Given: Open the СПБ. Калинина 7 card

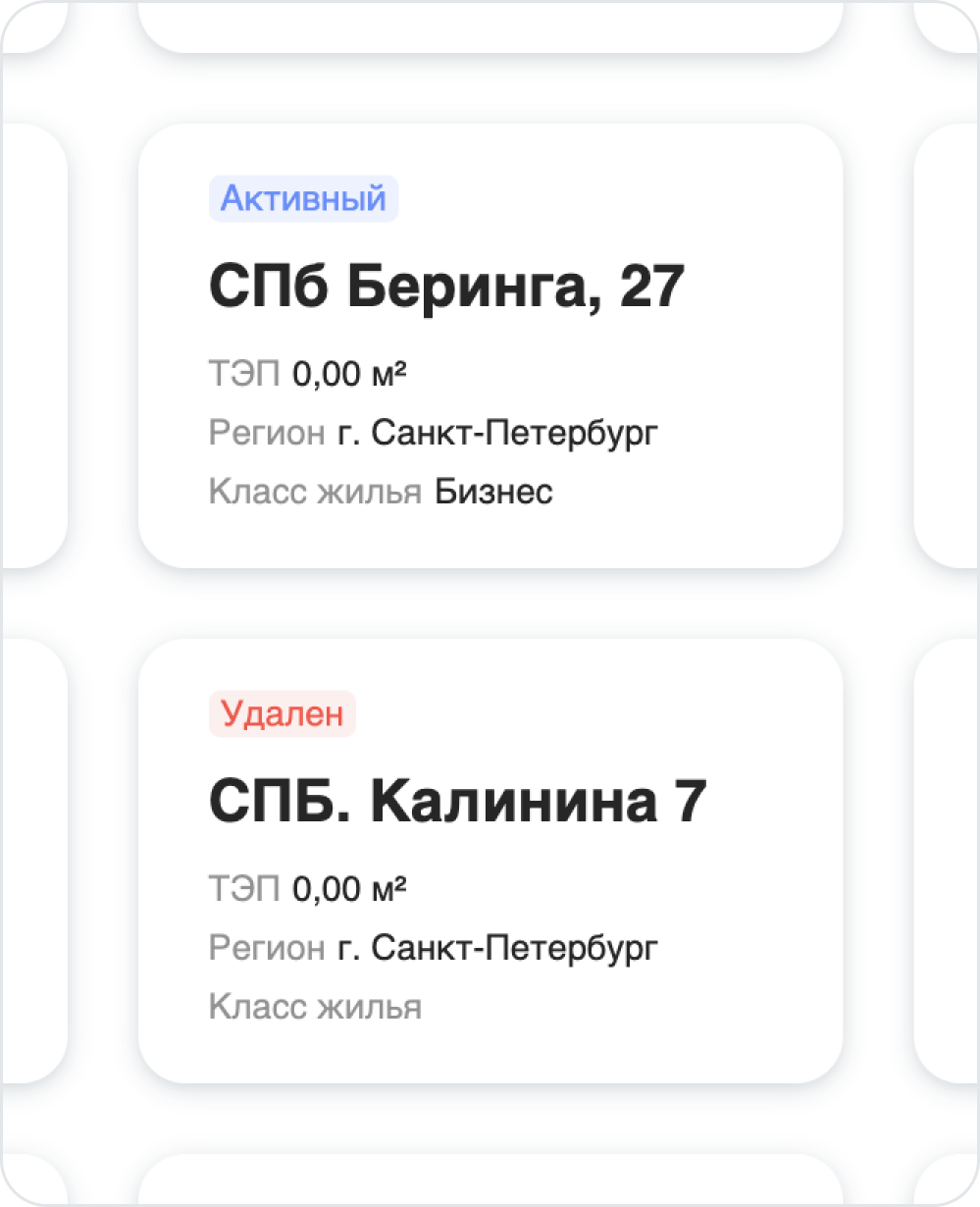Looking at the screenshot, I should pyautogui.click(x=457, y=804).
